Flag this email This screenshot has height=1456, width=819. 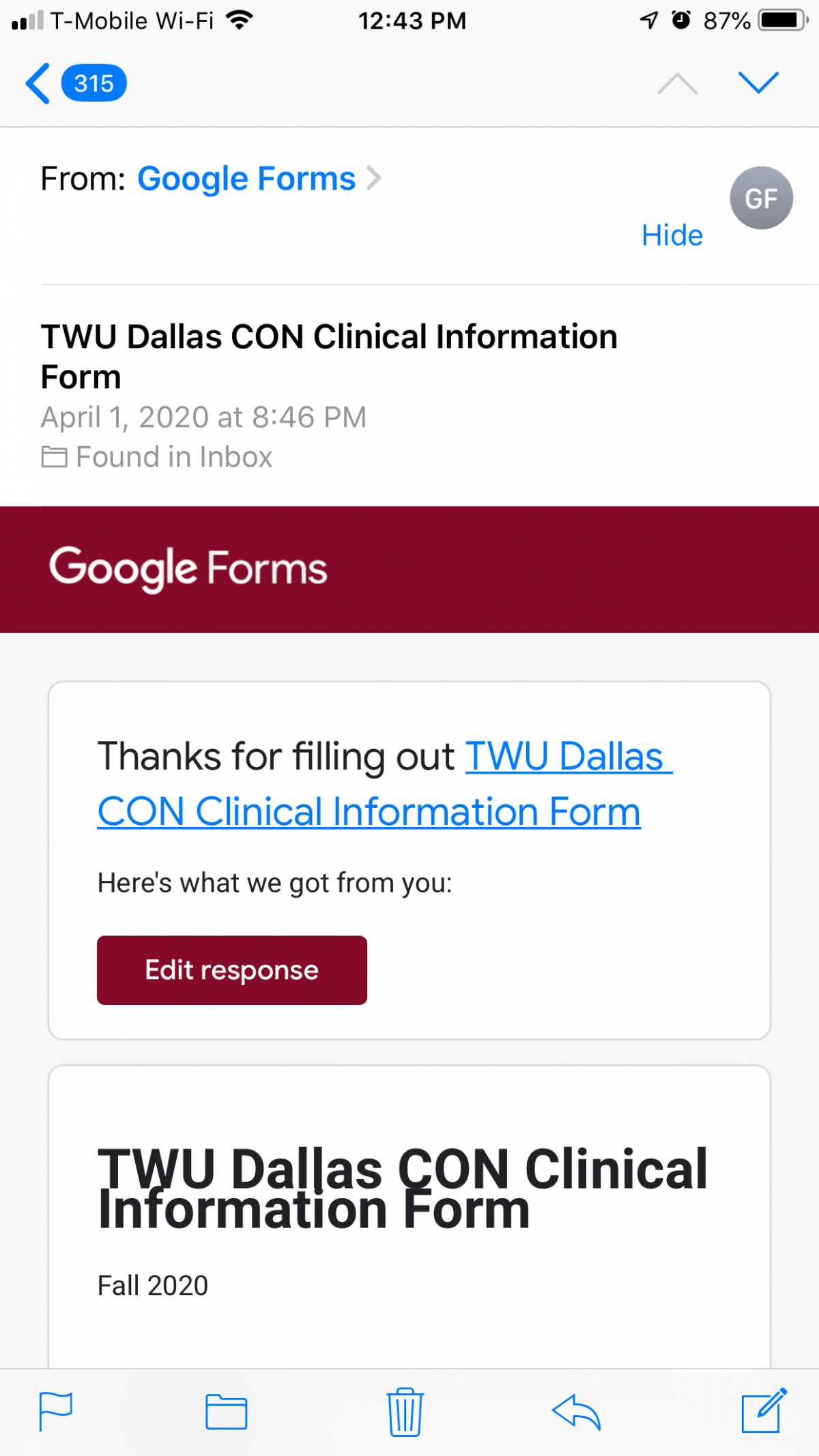(56, 1412)
